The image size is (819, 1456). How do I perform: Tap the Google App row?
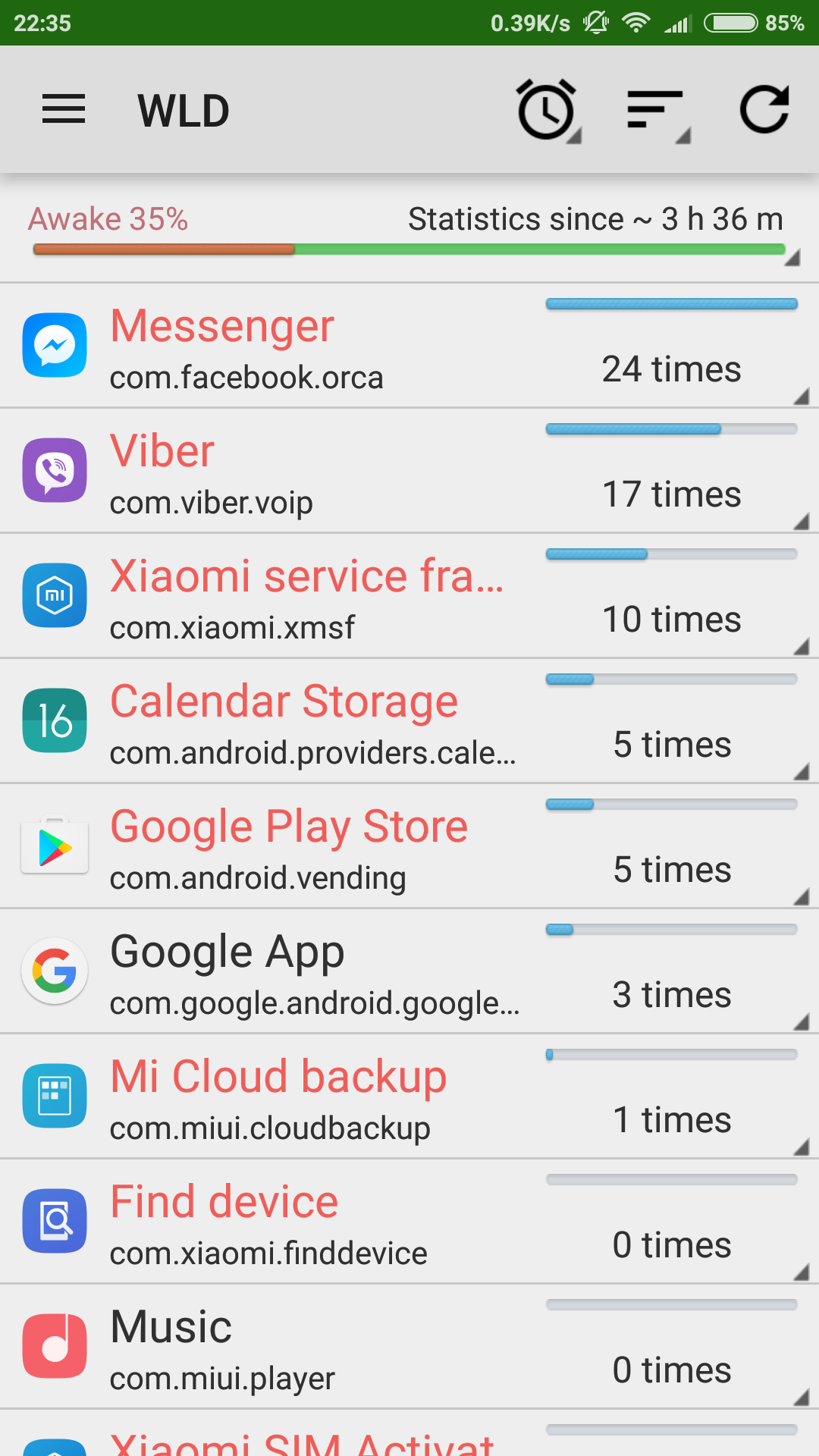pos(409,971)
